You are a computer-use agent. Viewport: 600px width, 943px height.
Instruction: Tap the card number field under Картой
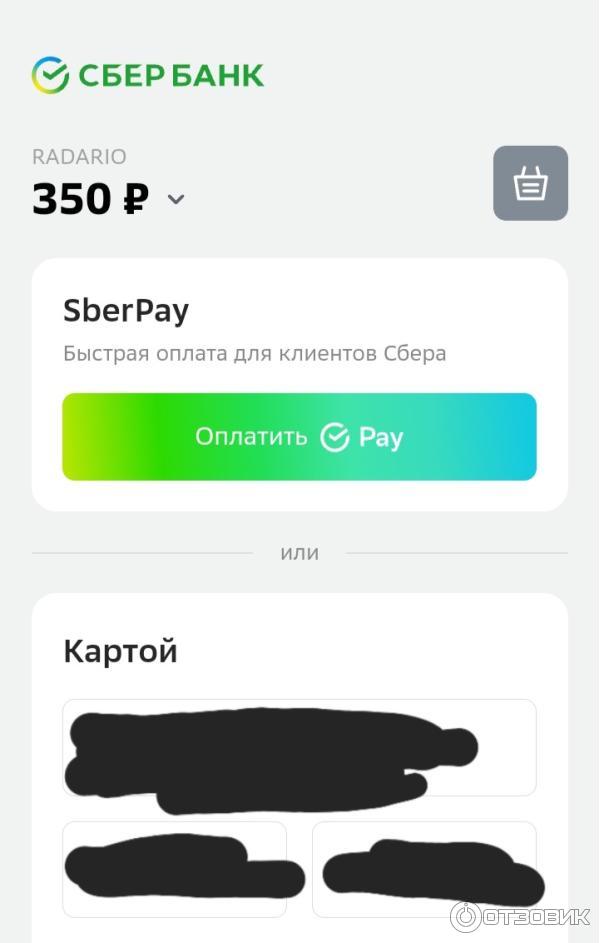tap(299, 748)
